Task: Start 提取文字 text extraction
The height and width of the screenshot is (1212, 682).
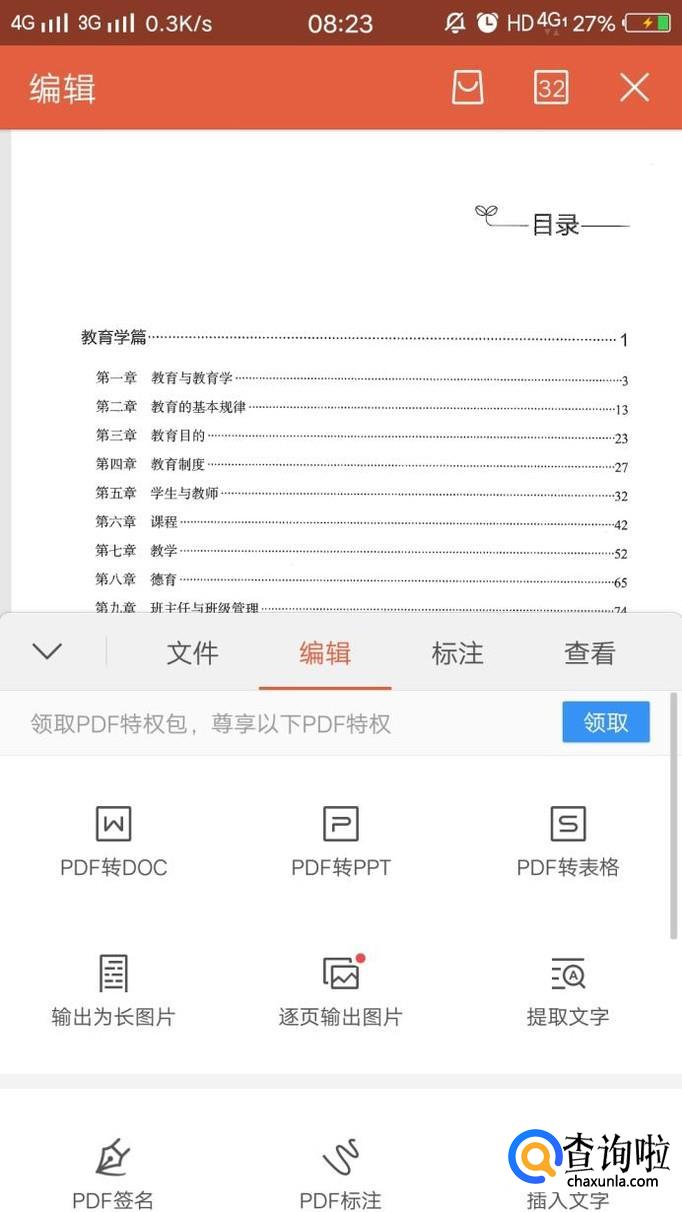Action: click(x=567, y=990)
